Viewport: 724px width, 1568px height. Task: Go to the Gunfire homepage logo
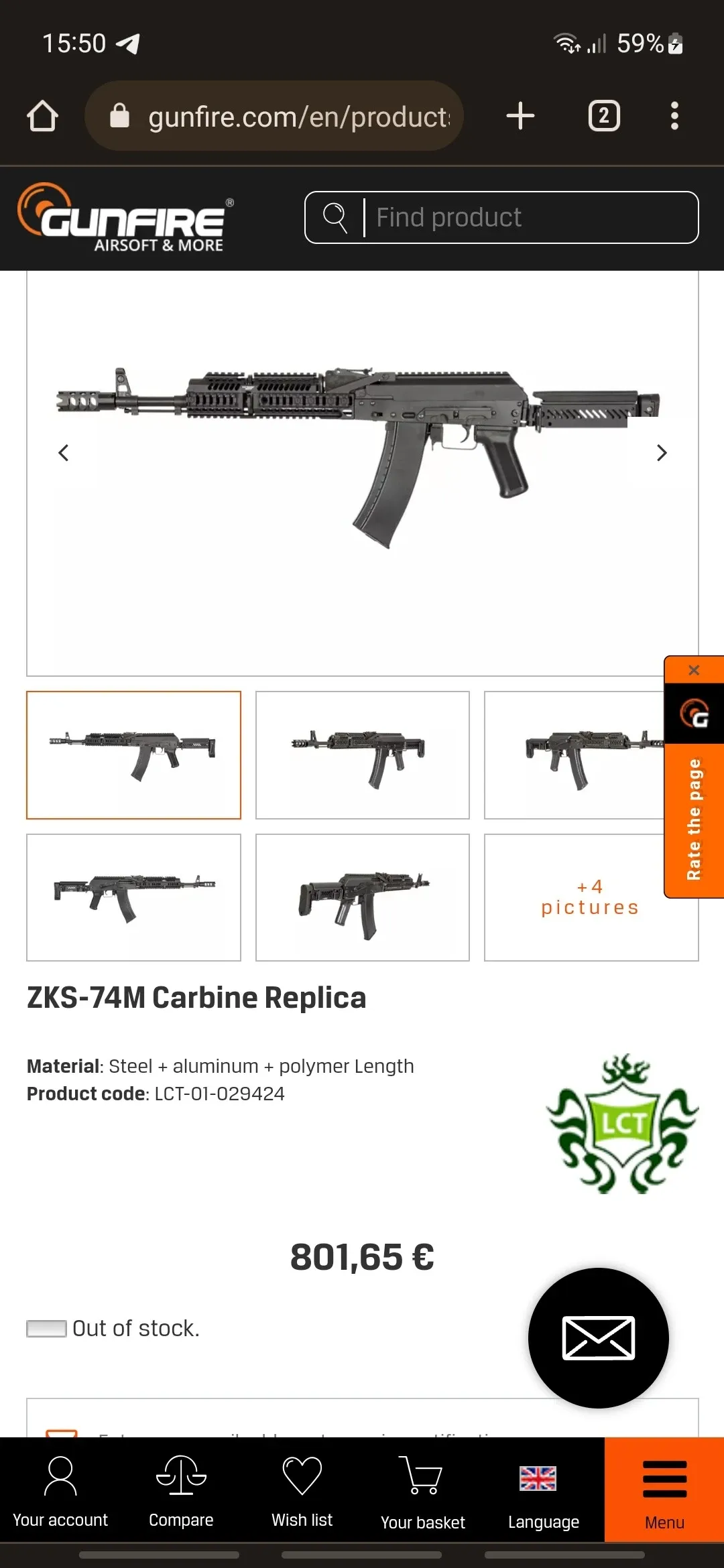(x=126, y=218)
